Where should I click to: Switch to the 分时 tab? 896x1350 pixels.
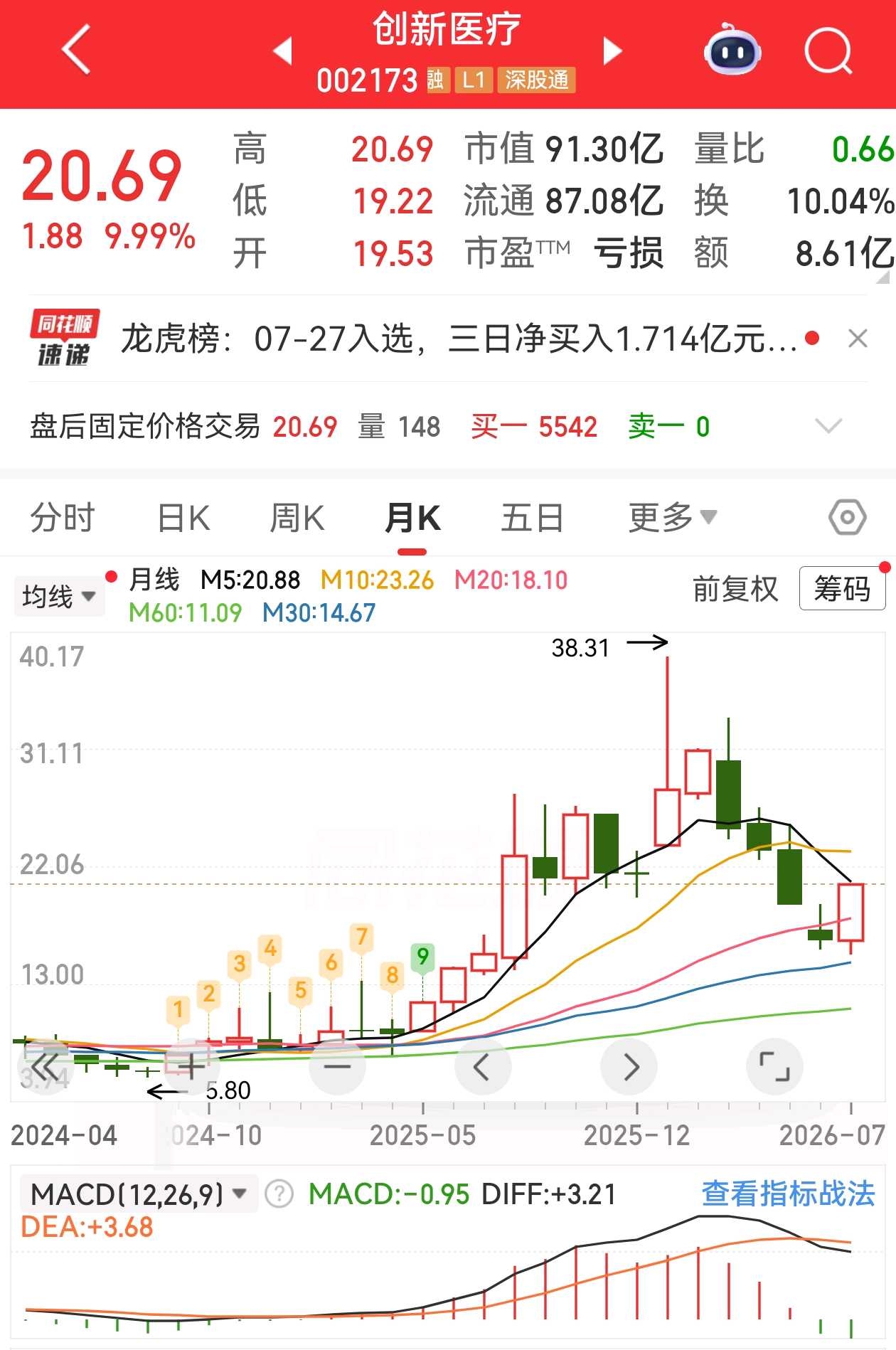pyautogui.click(x=63, y=517)
